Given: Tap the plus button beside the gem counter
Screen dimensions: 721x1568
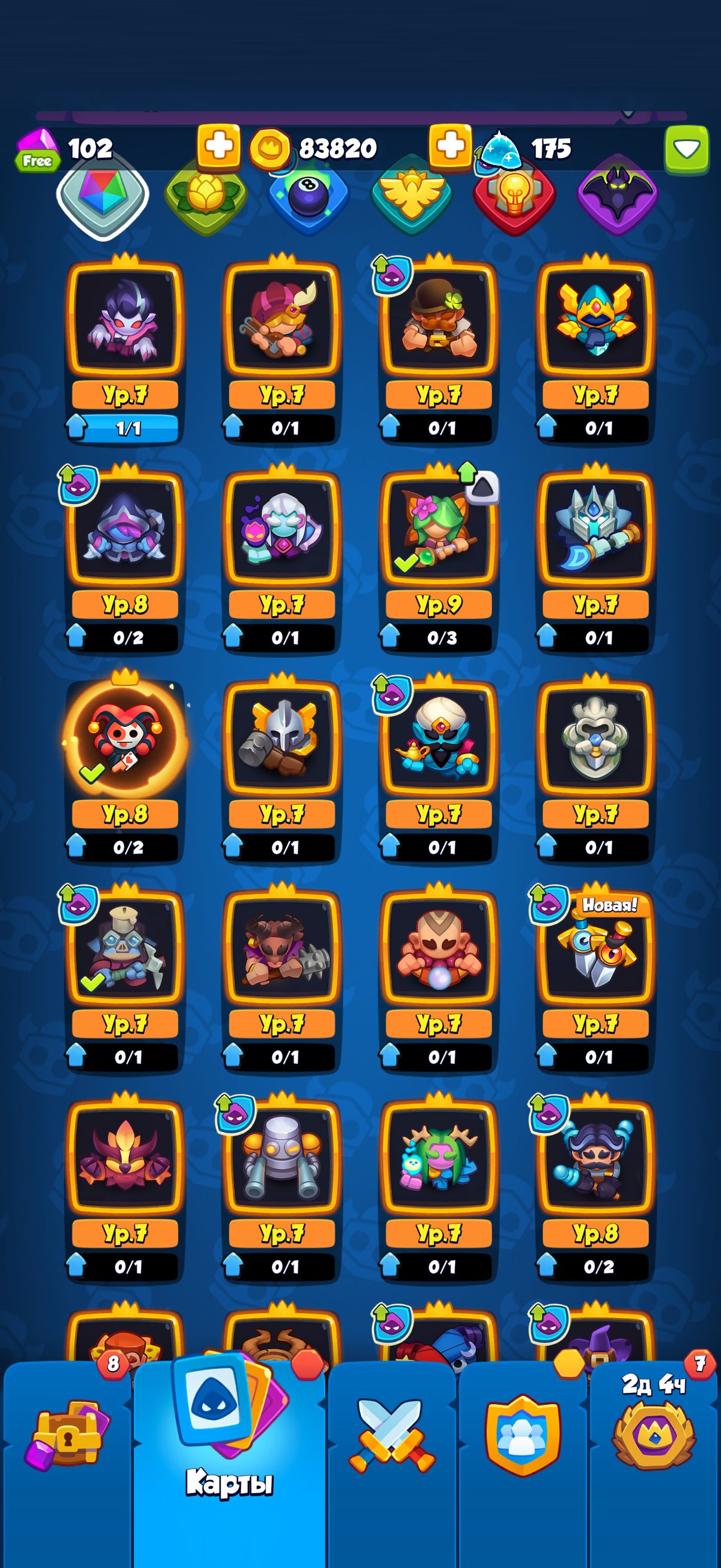Looking at the screenshot, I should 218,146.
